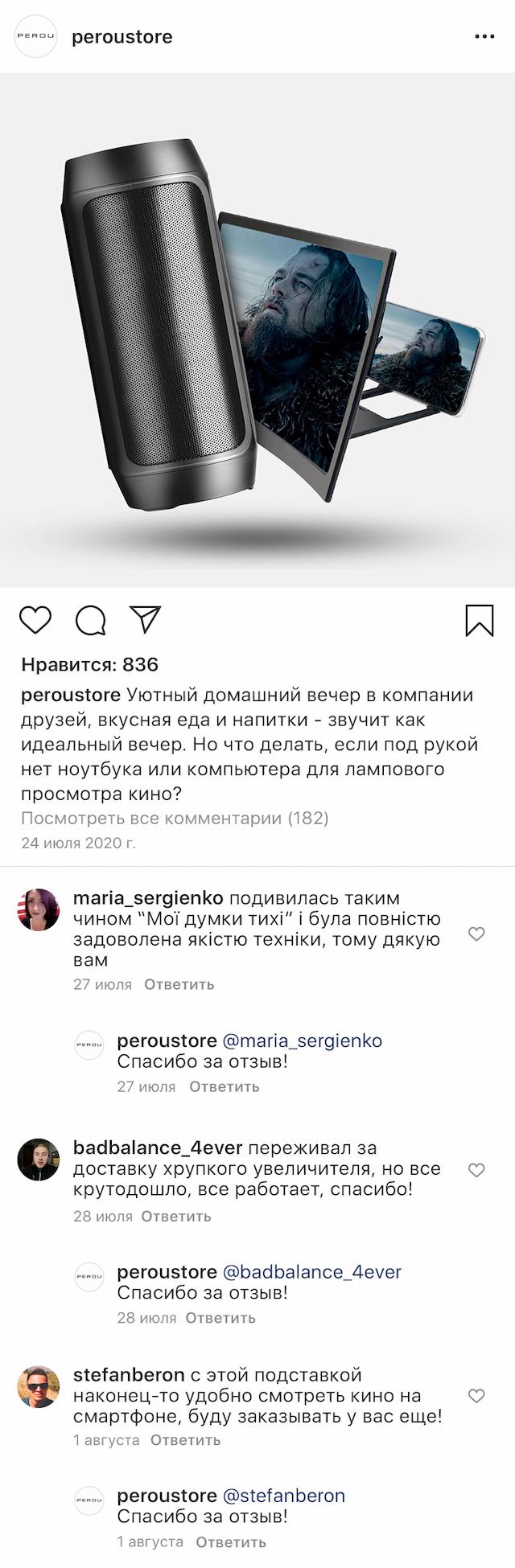Open comments via the speech bubble icon

(x=91, y=620)
